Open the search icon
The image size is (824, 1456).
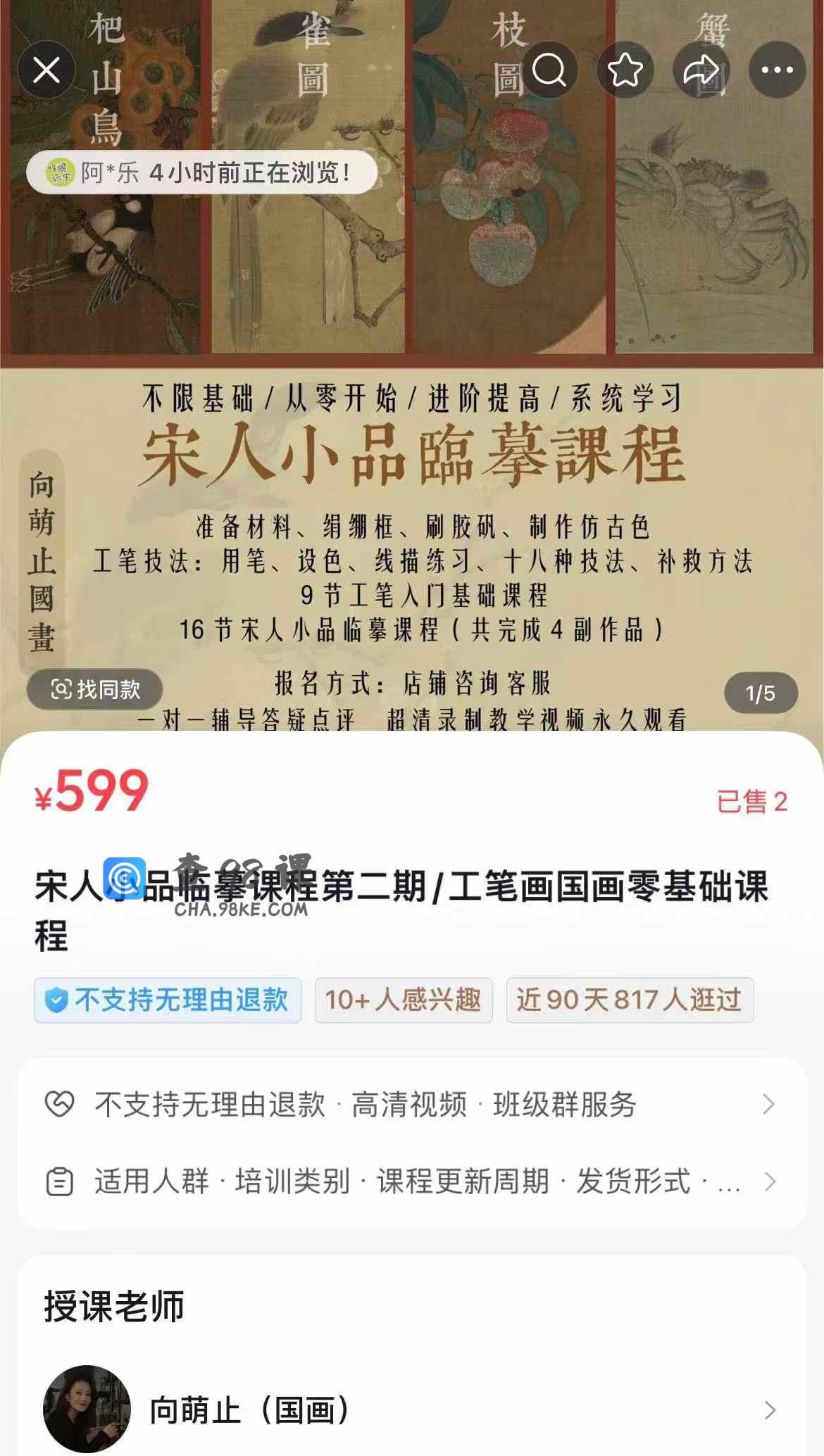(549, 70)
